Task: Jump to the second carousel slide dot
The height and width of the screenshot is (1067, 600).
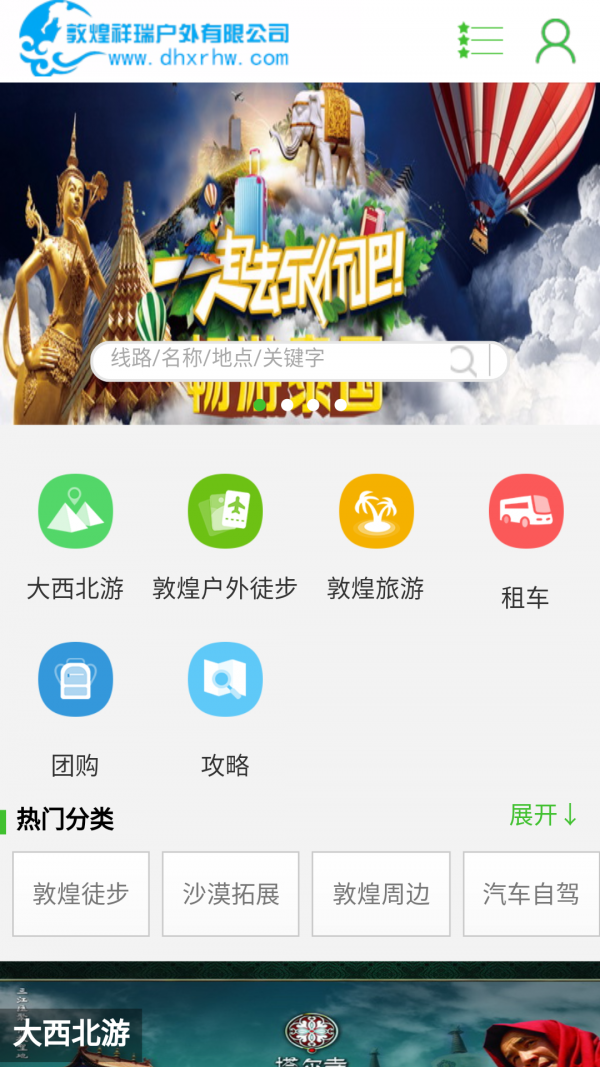Action: click(287, 405)
